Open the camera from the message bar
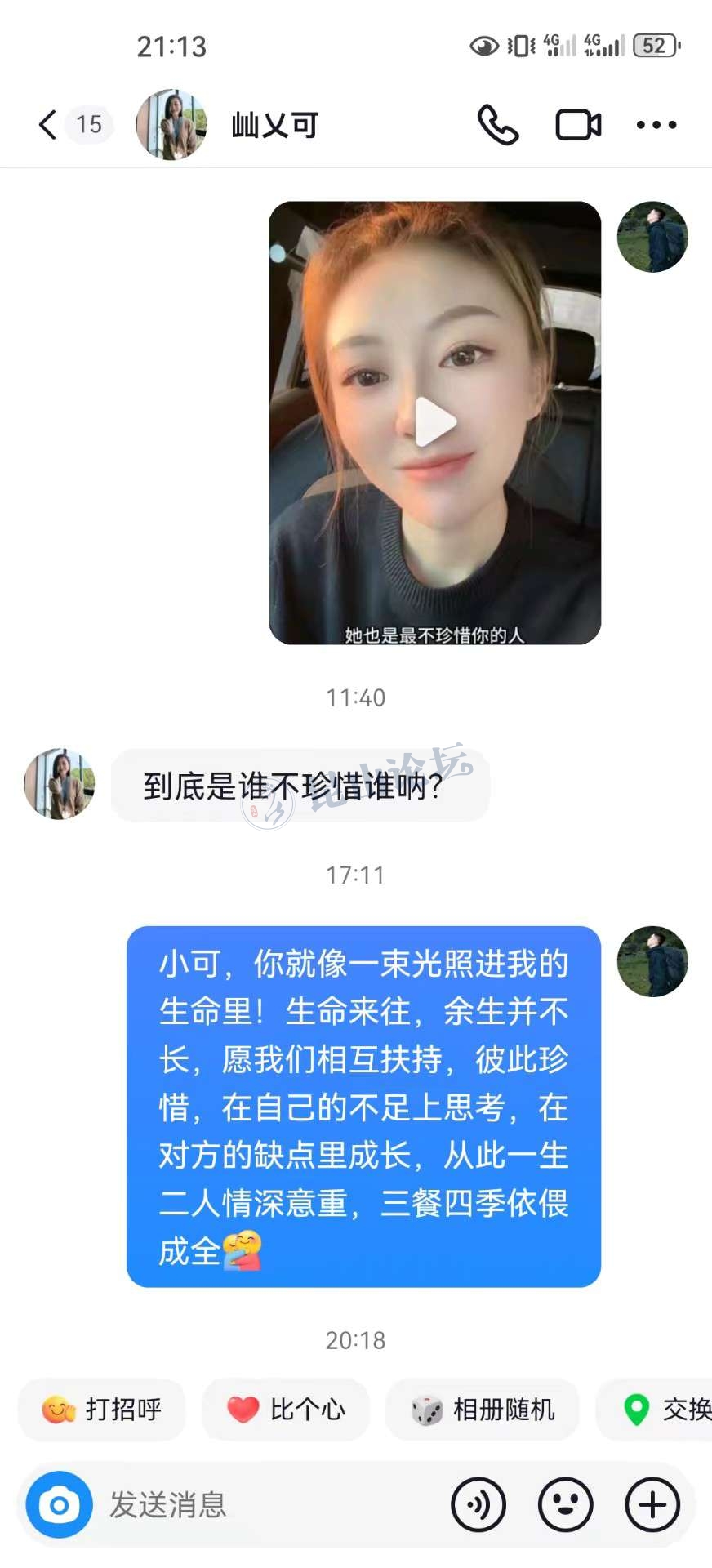 [x=59, y=1504]
